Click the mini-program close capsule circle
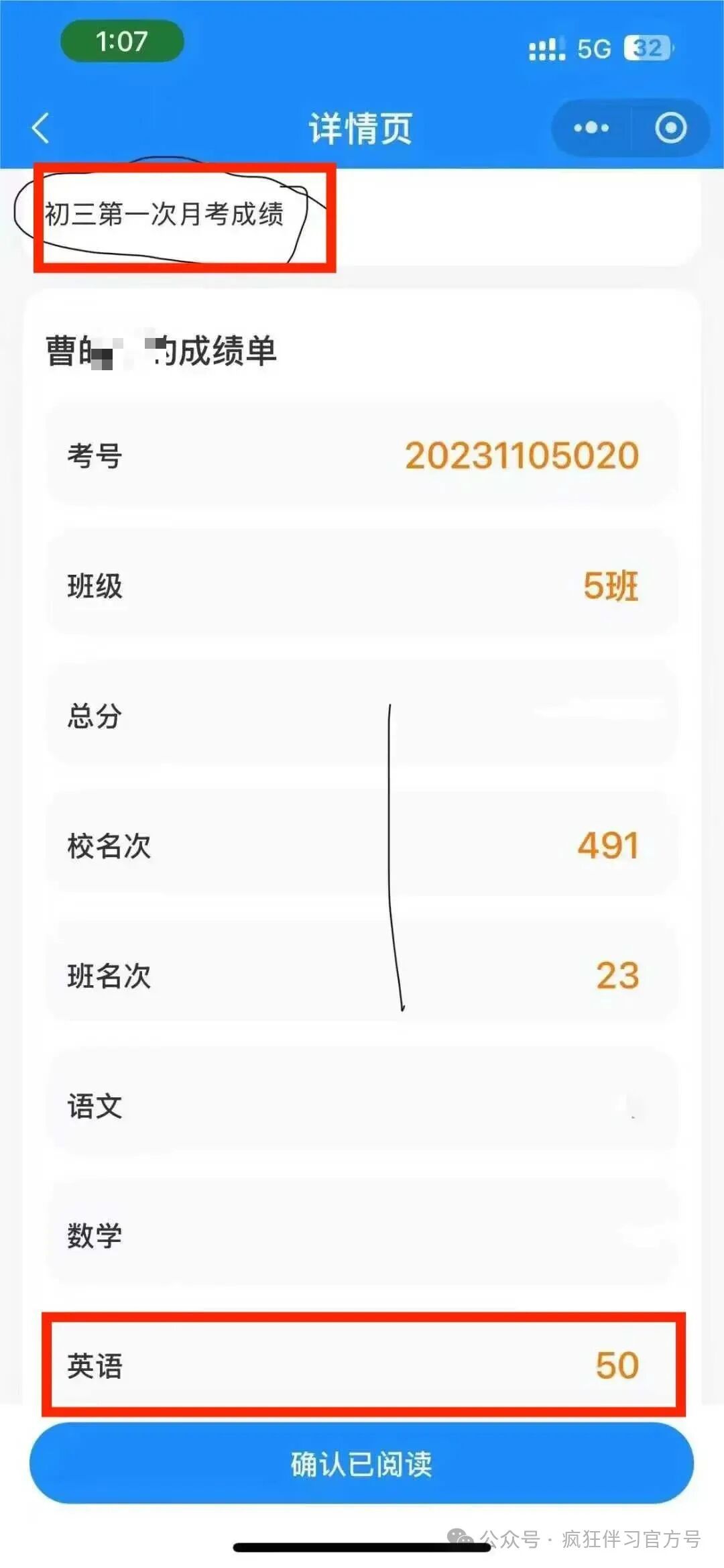Viewport: 724px width, 1568px height. click(x=670, y=127)
